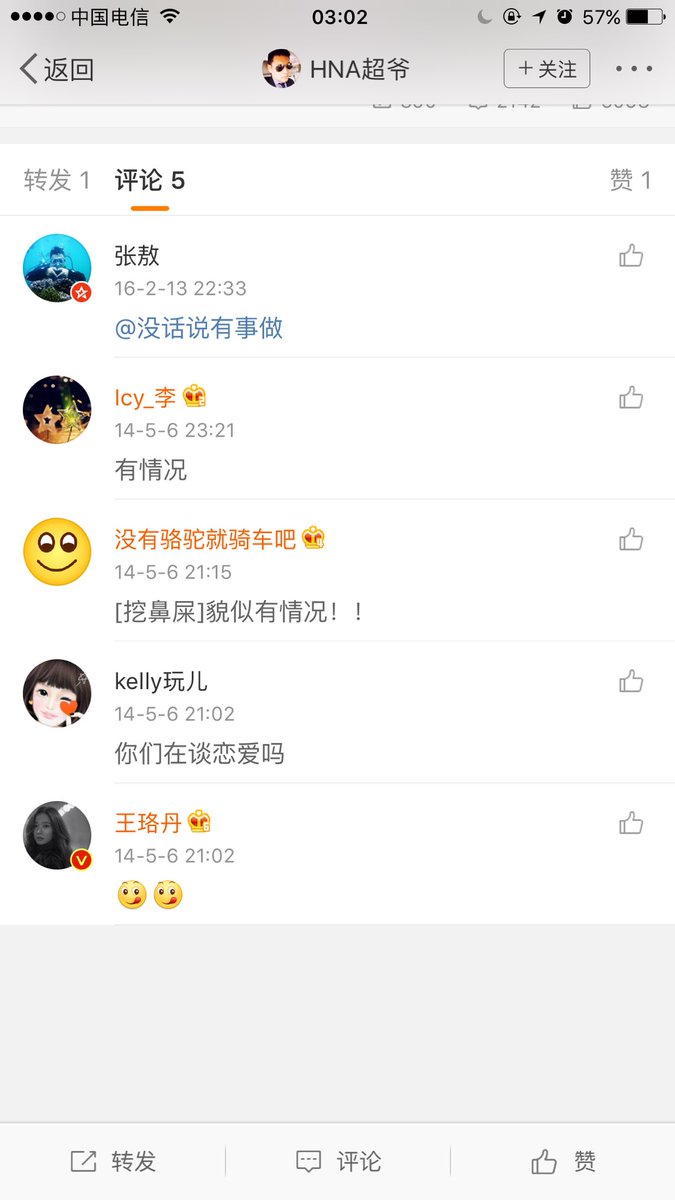Screen dimensions: 675x1200
Task: Switch to the 赞 1 tab
Action: [630, 180]
